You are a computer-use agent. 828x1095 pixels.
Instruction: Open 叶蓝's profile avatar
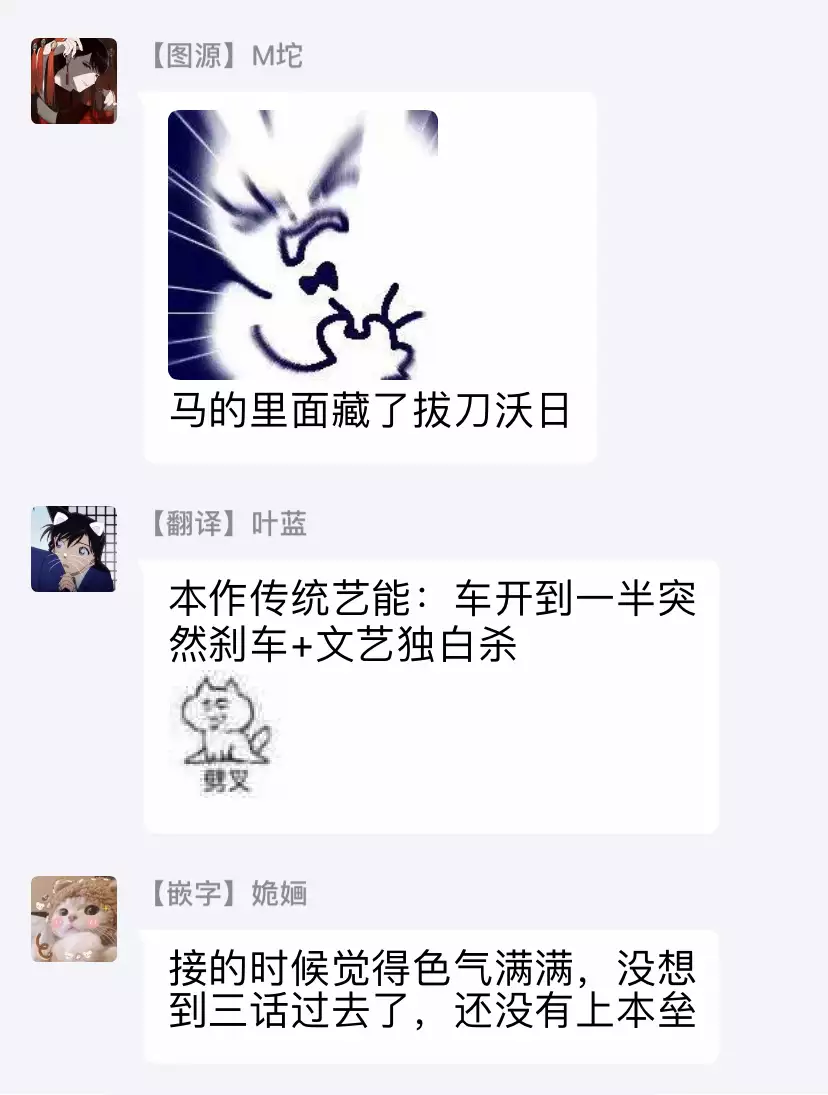coord(74,549)
